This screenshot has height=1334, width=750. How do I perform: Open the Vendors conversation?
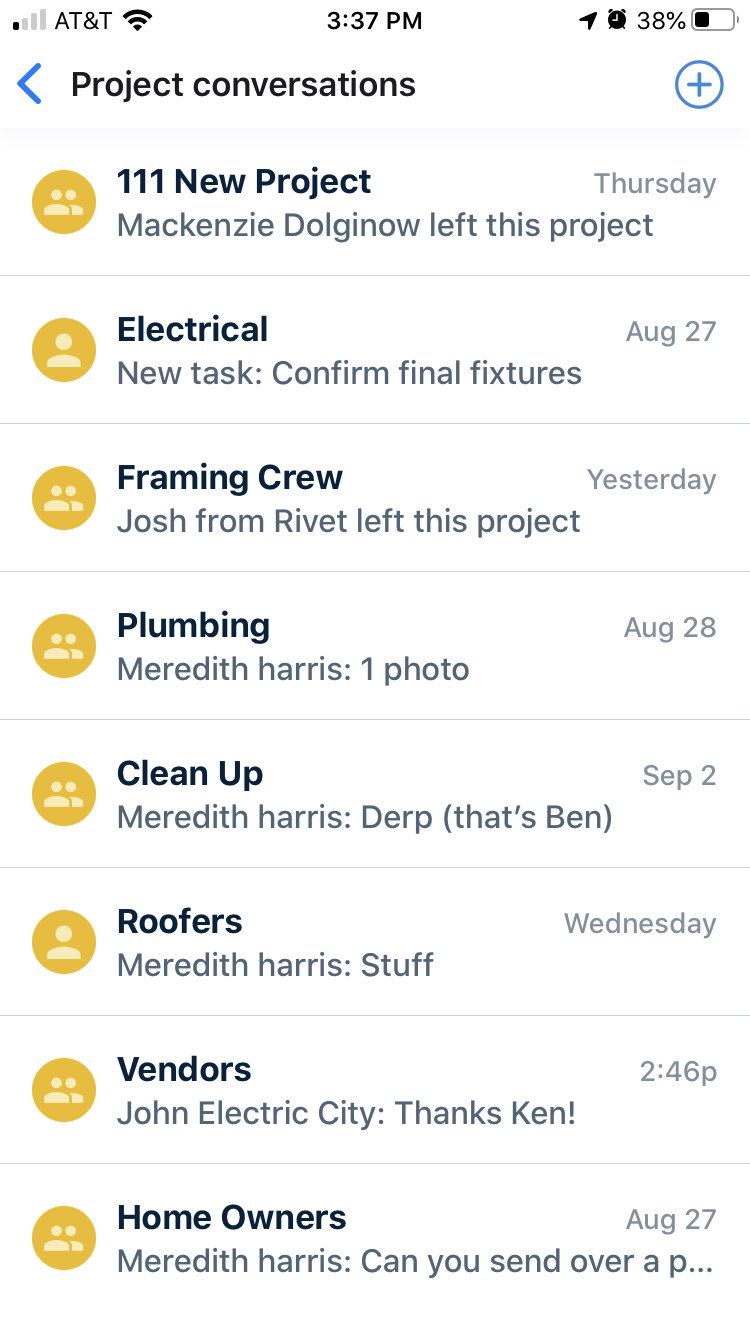(x=375, y=1090)
